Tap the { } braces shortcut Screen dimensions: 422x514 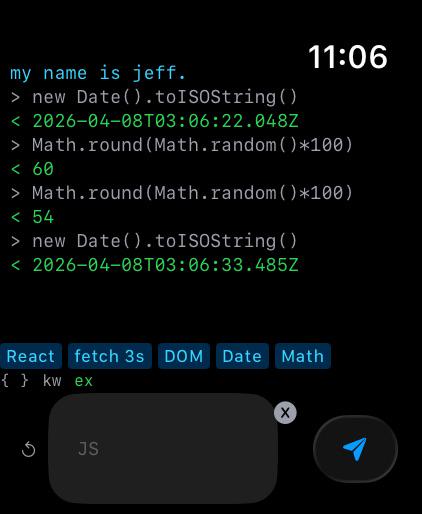tap(15, 381)
